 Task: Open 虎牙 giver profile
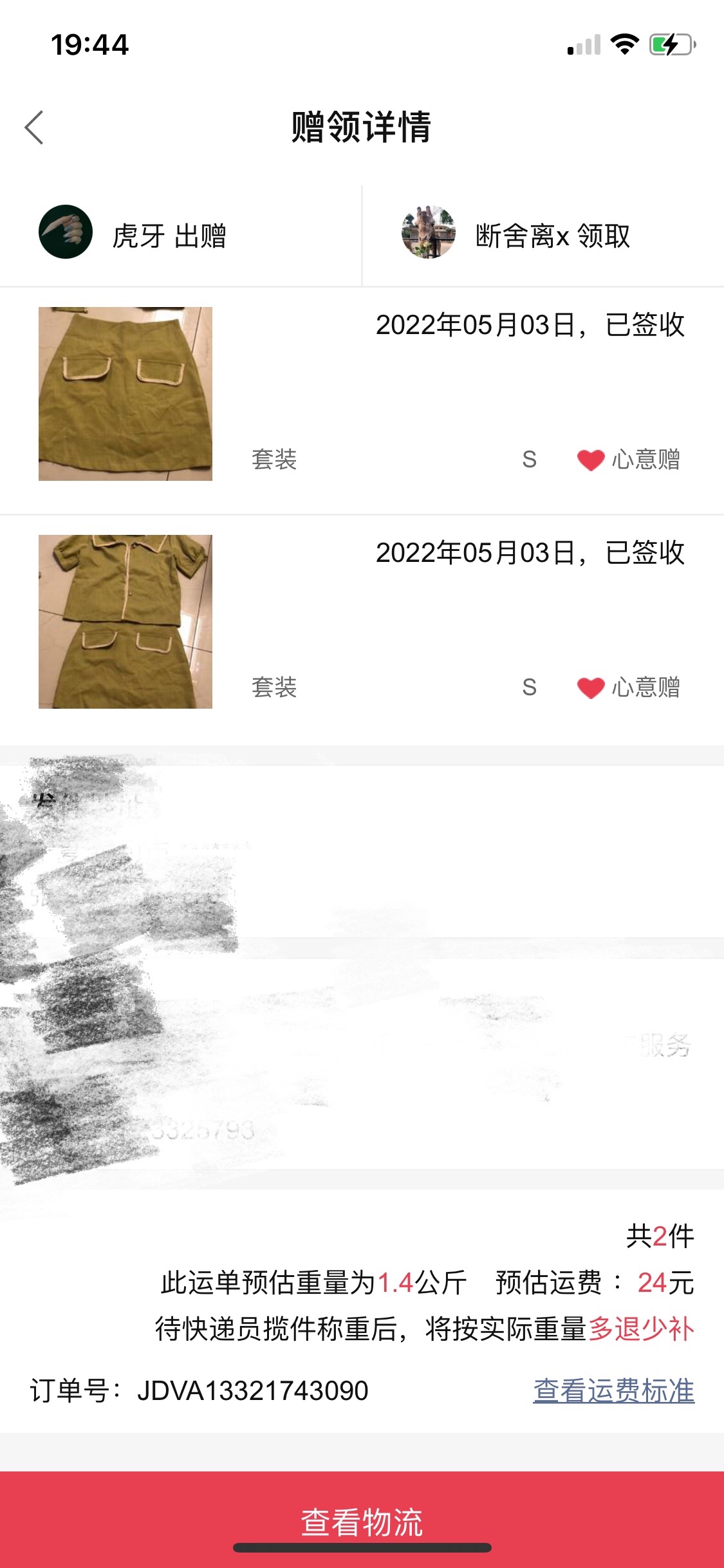click(66, 232)
